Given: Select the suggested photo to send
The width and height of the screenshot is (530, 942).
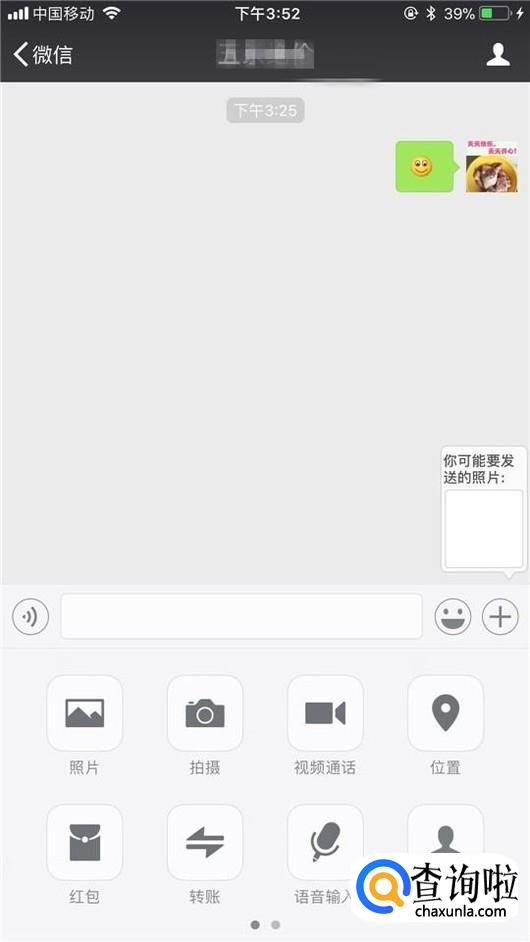Looking at the screenshot, I should pyautogui.click(x=484, y=529).
